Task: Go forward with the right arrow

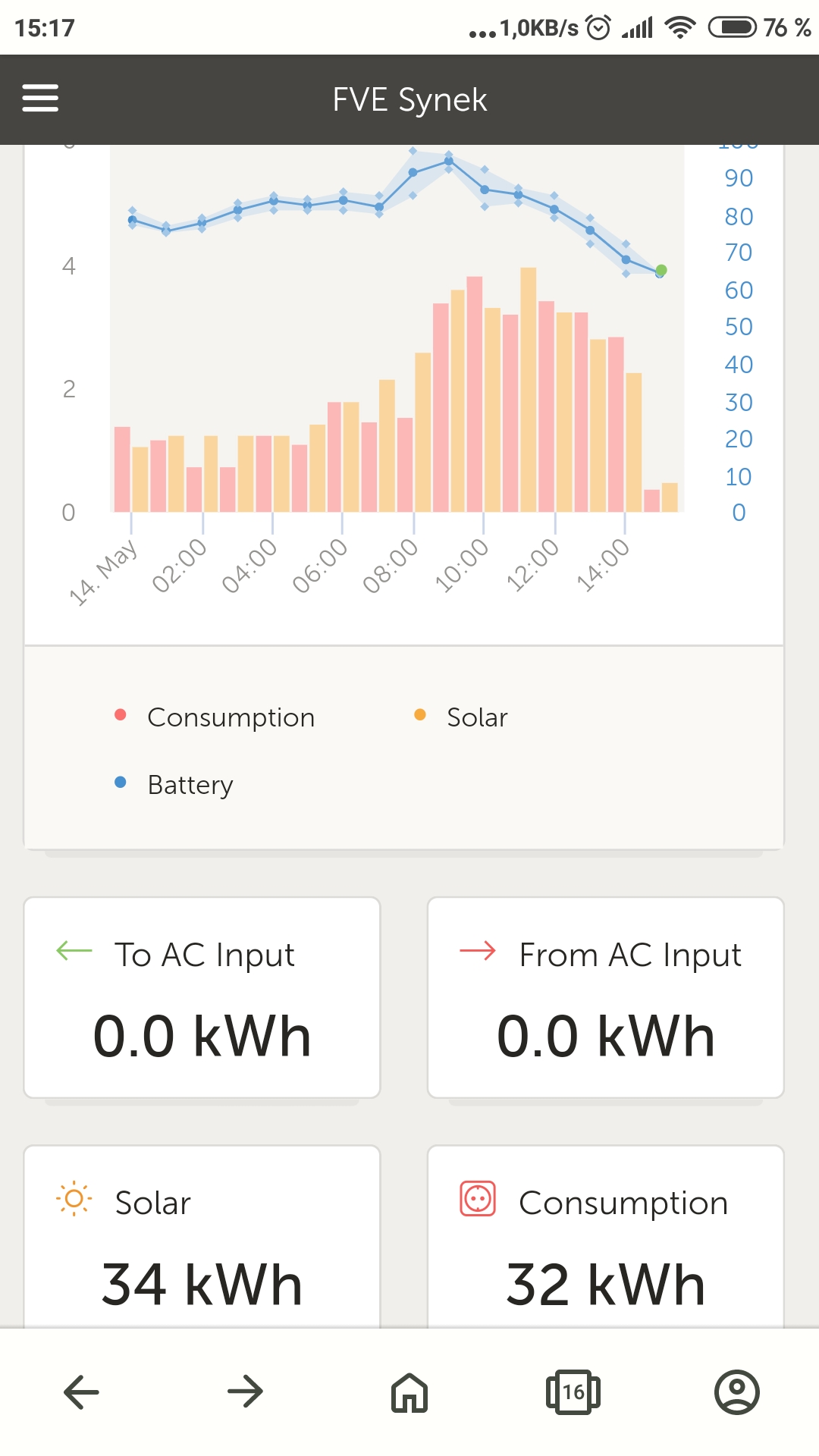Action: pos(245,1392)
